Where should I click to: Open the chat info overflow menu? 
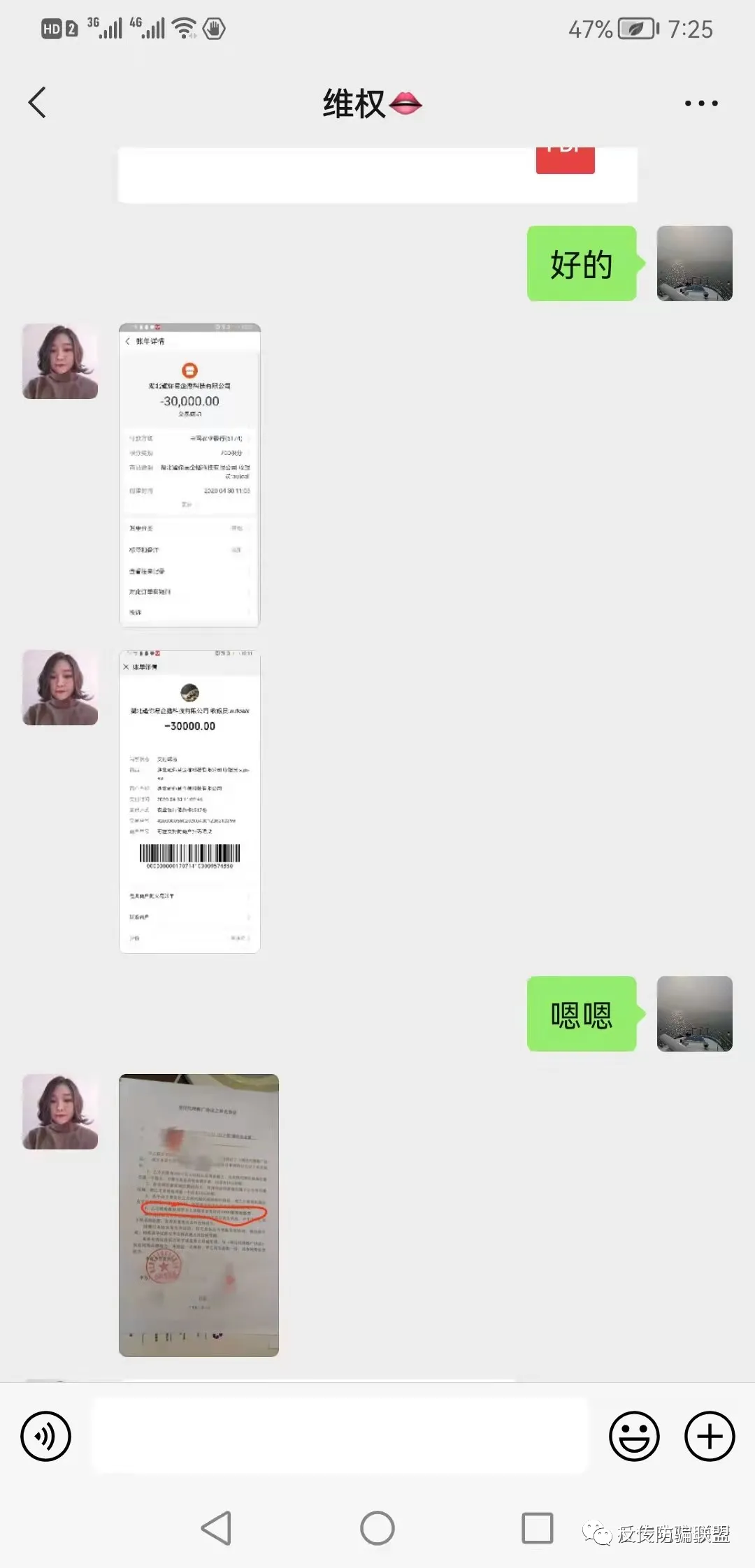pos(700,103)
